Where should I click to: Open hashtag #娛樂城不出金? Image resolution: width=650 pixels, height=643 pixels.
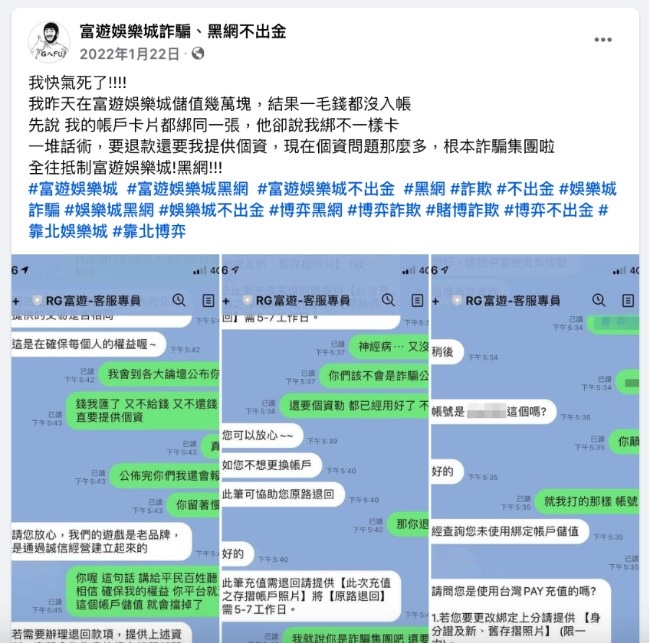[211, 210]
